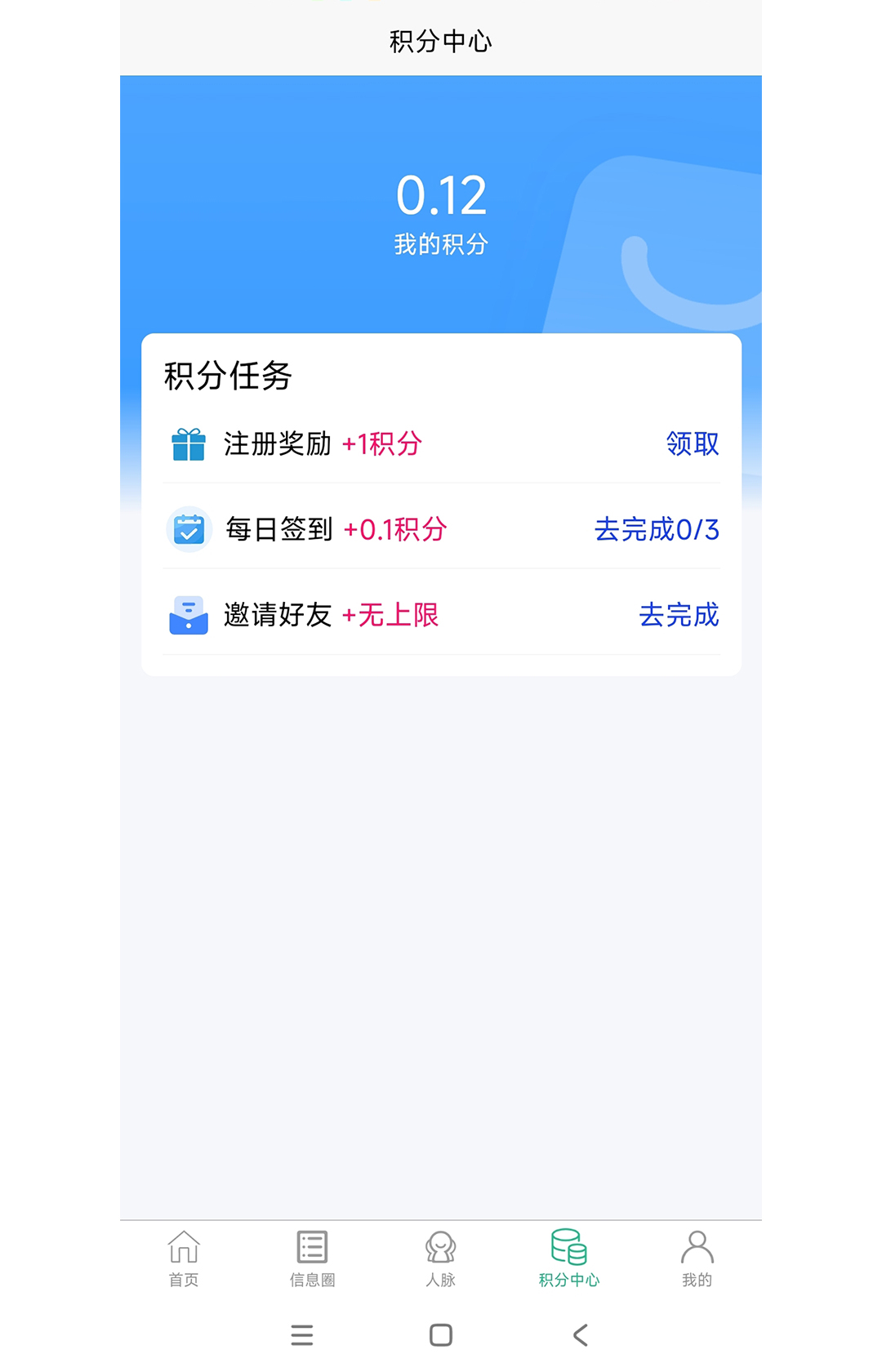This screenshot has width=882, height=1372.
Task: Open the 我的 profile icon
Action: click(697, 1247)
